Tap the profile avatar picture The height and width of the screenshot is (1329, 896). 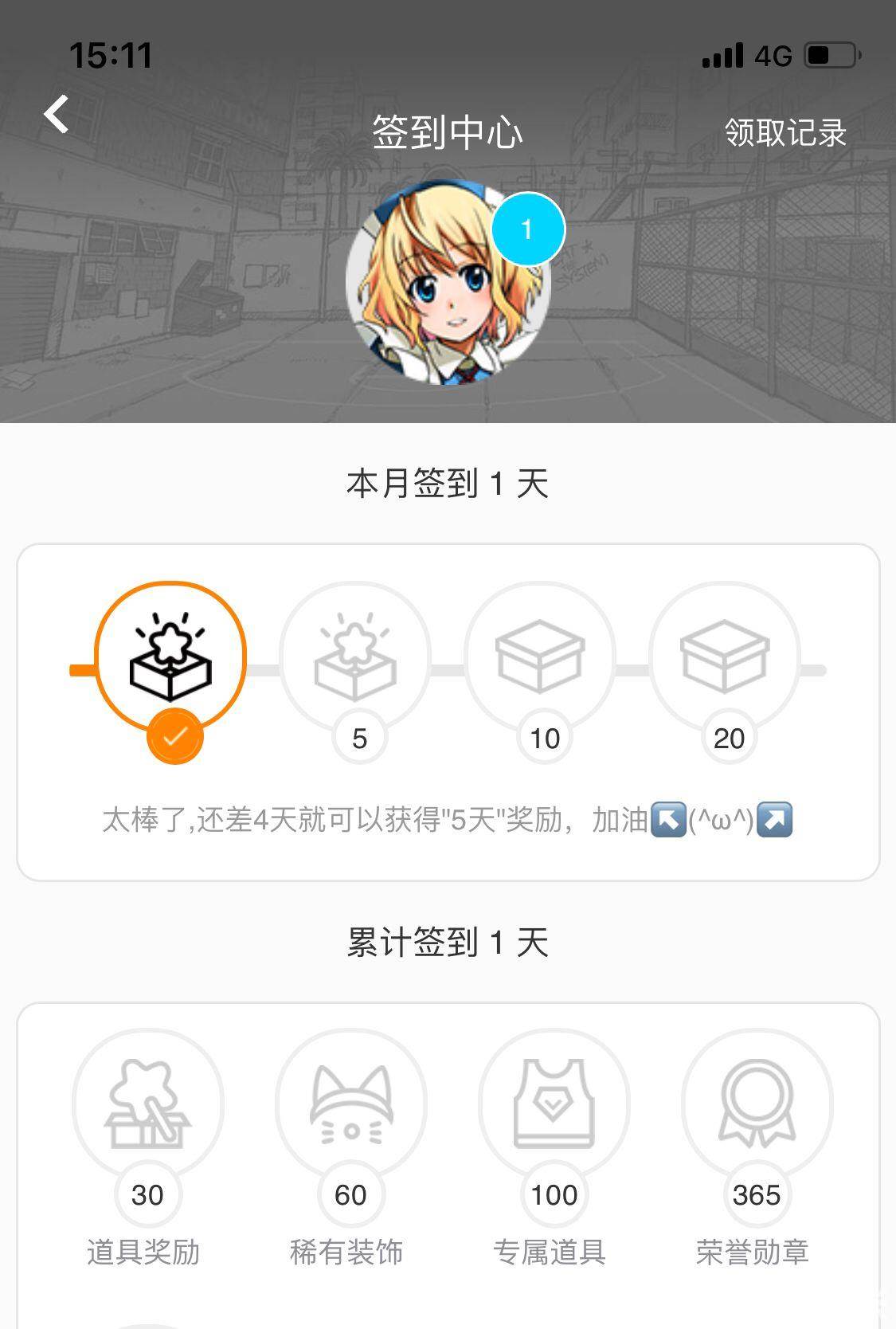448,284
